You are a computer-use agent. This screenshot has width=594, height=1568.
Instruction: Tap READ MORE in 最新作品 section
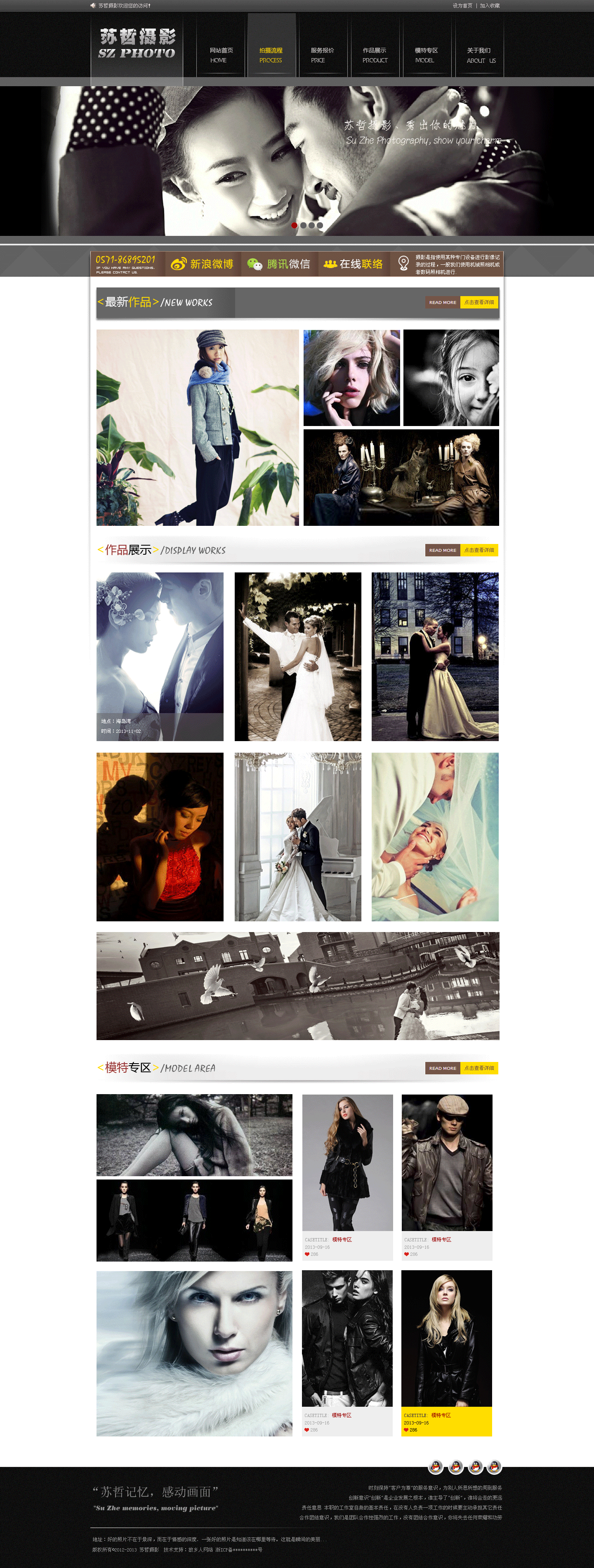(x=443, y=303)
